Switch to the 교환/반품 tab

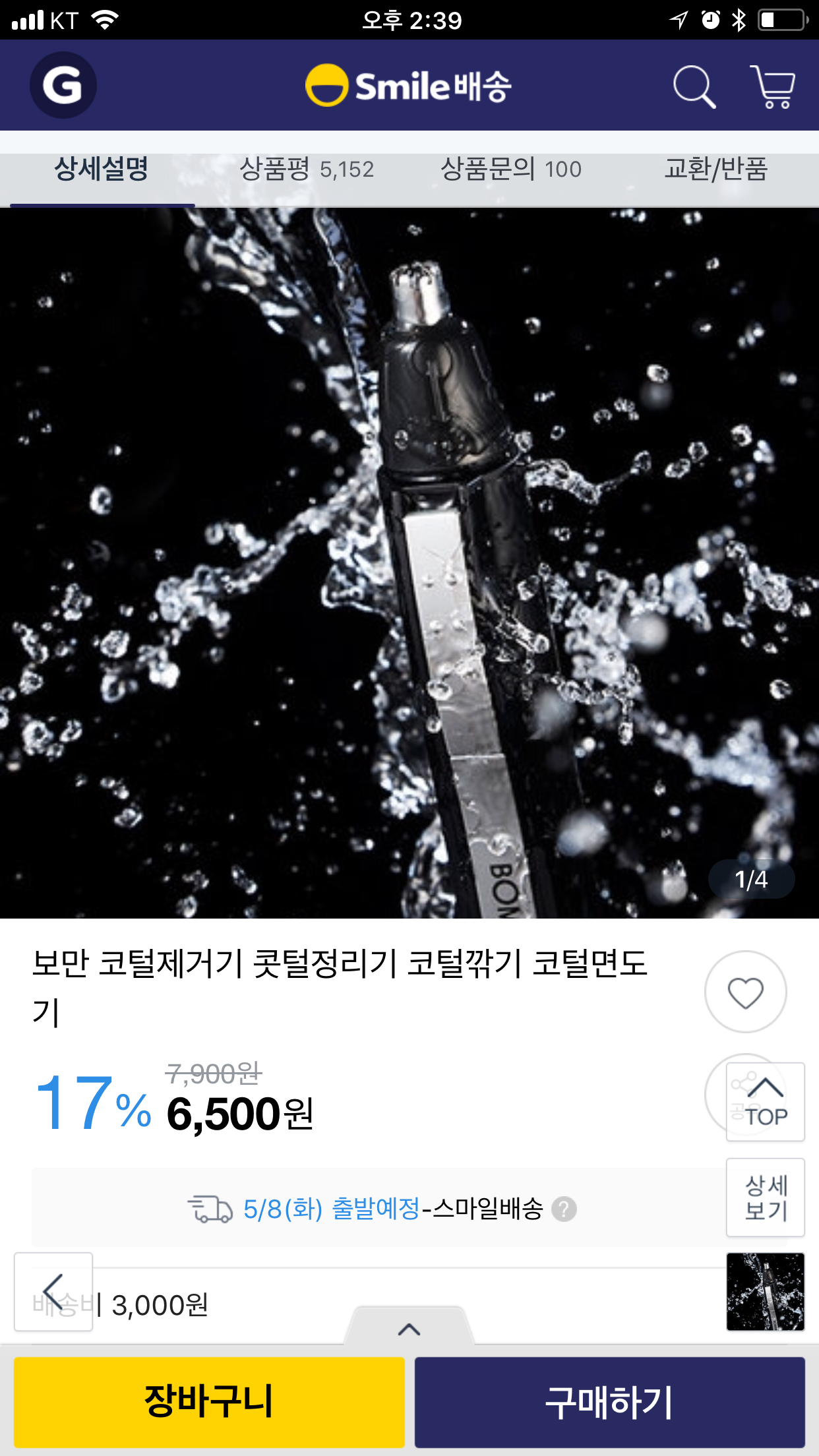(x=716, y=169)
